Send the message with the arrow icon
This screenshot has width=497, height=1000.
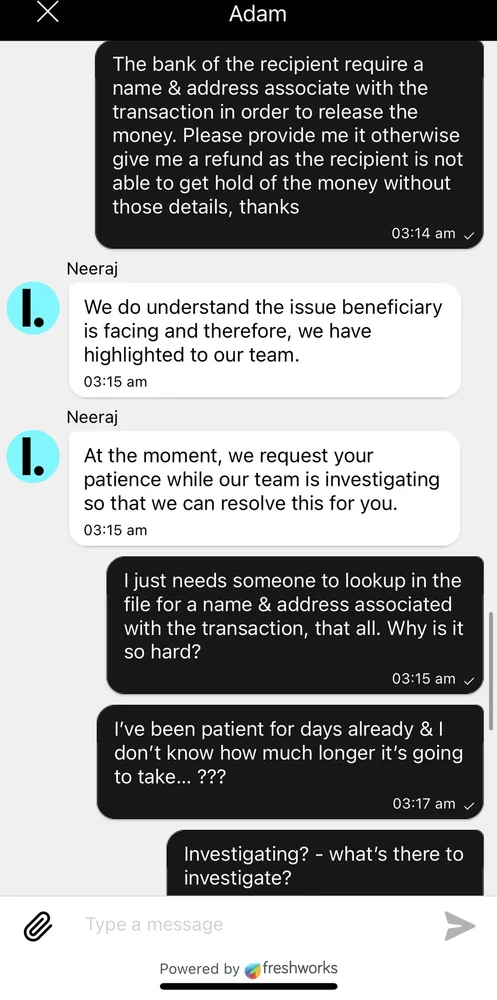[x=460, y=926]
